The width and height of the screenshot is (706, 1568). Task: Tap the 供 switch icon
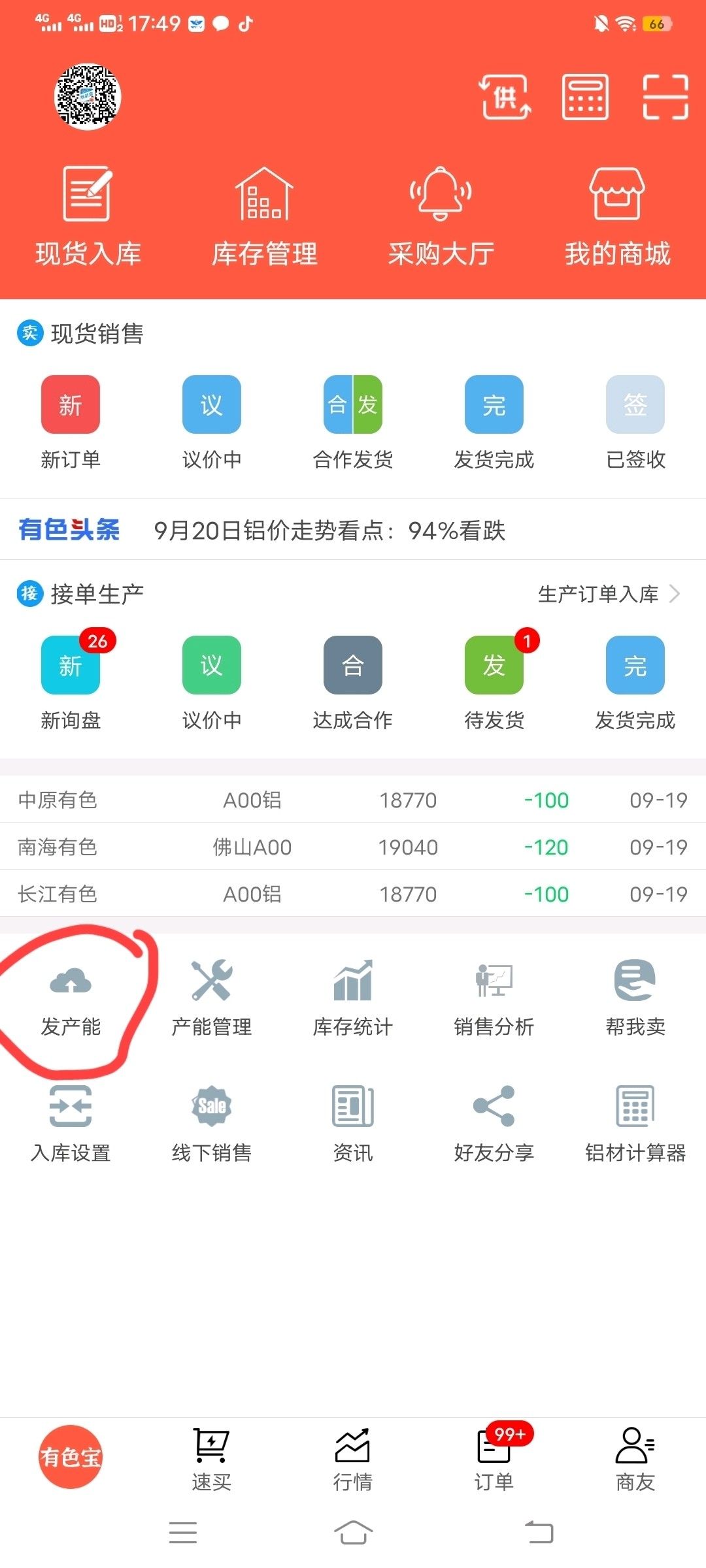(505, 97)
